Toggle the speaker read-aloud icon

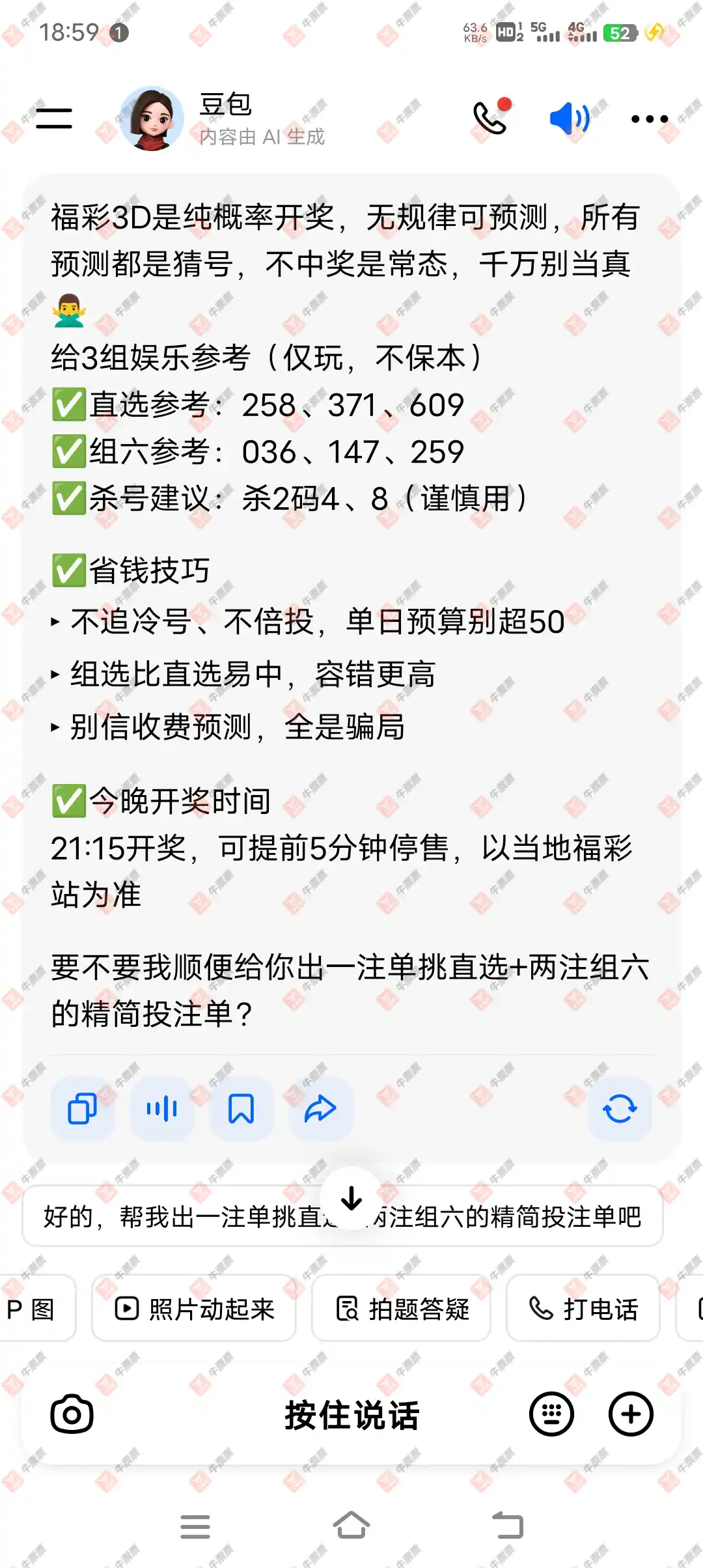(569, 119)
